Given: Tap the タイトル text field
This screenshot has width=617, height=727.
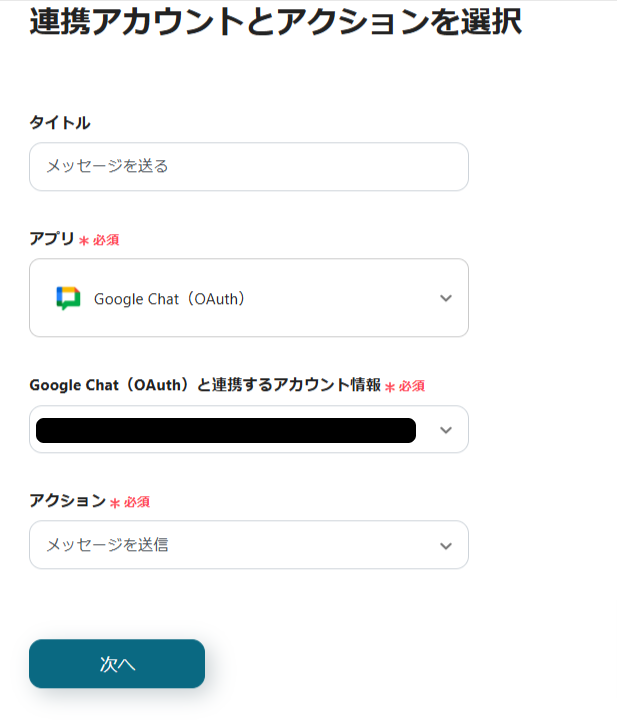Looking at the screenshot, I should [x=248, y=166].
